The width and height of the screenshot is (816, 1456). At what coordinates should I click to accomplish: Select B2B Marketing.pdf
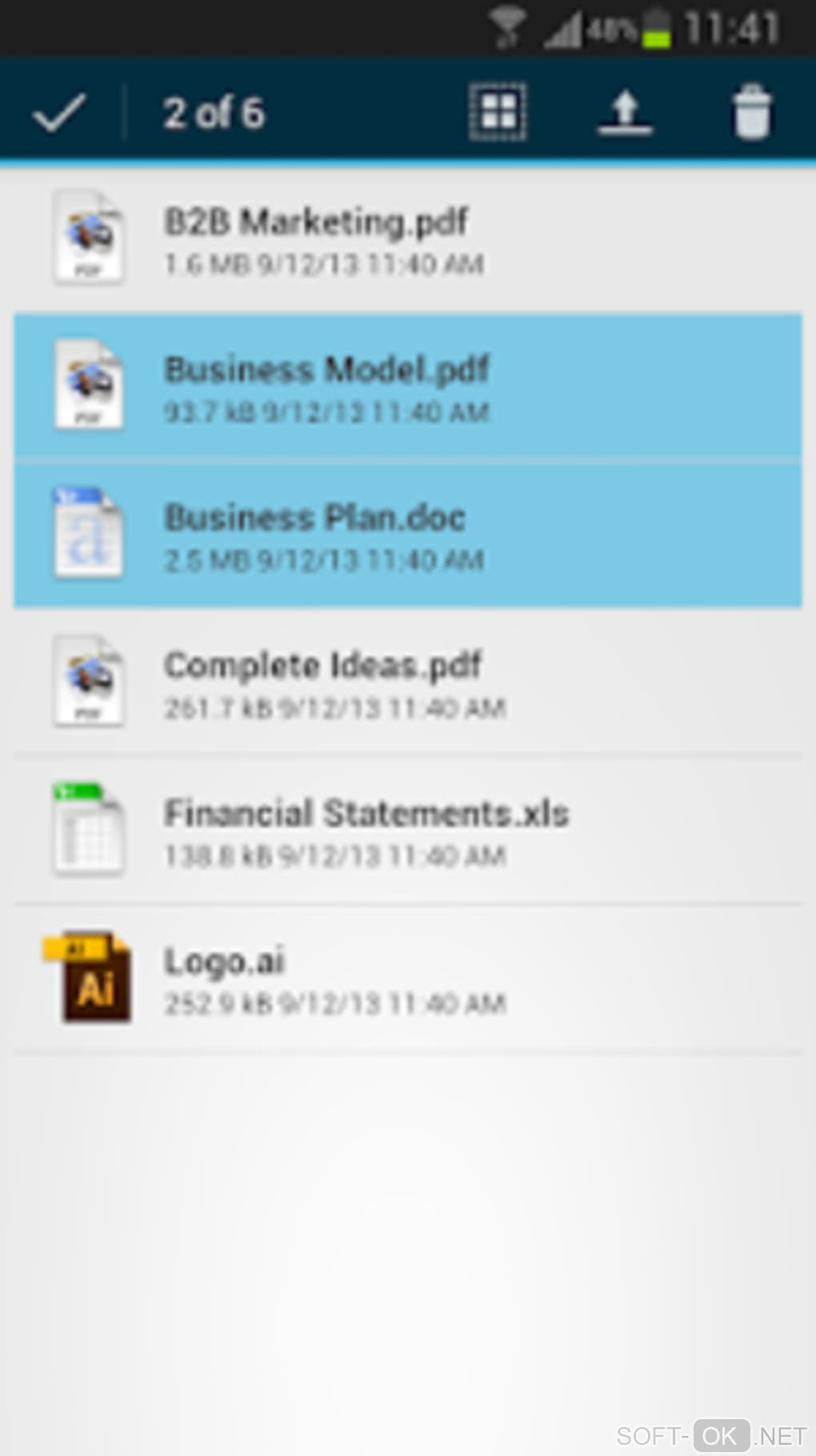tap(408, 239)
